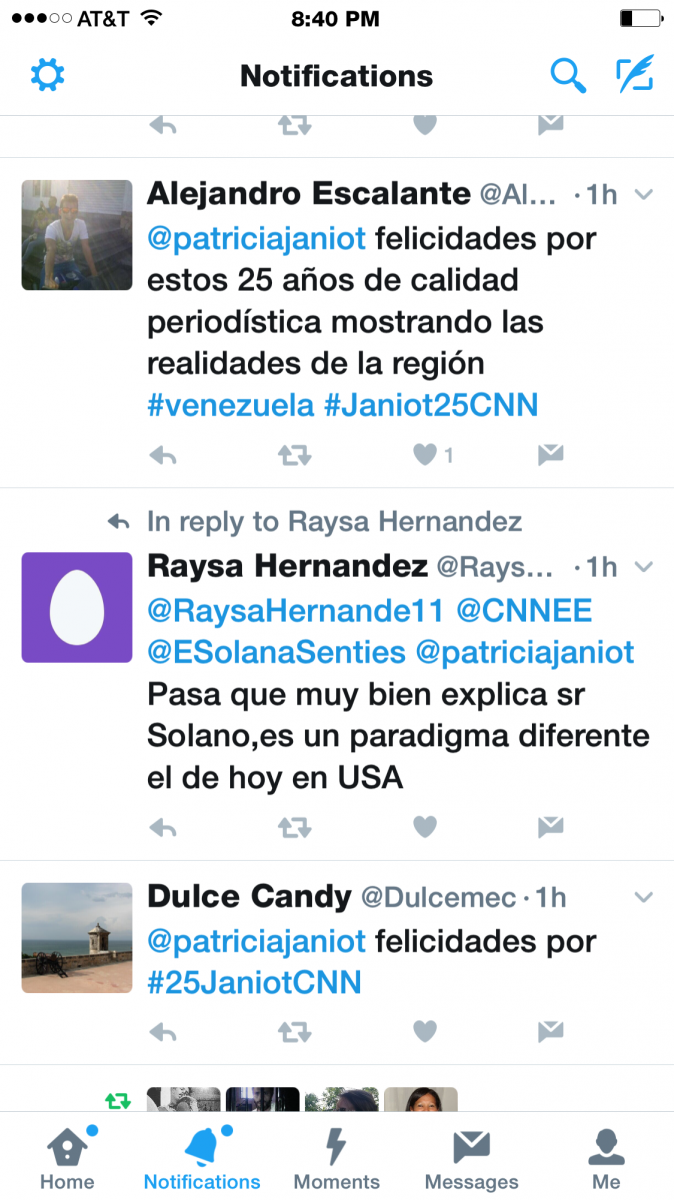Reply to Alejandro Escalante's tweet
The image size is (674, 1200).
163,456
